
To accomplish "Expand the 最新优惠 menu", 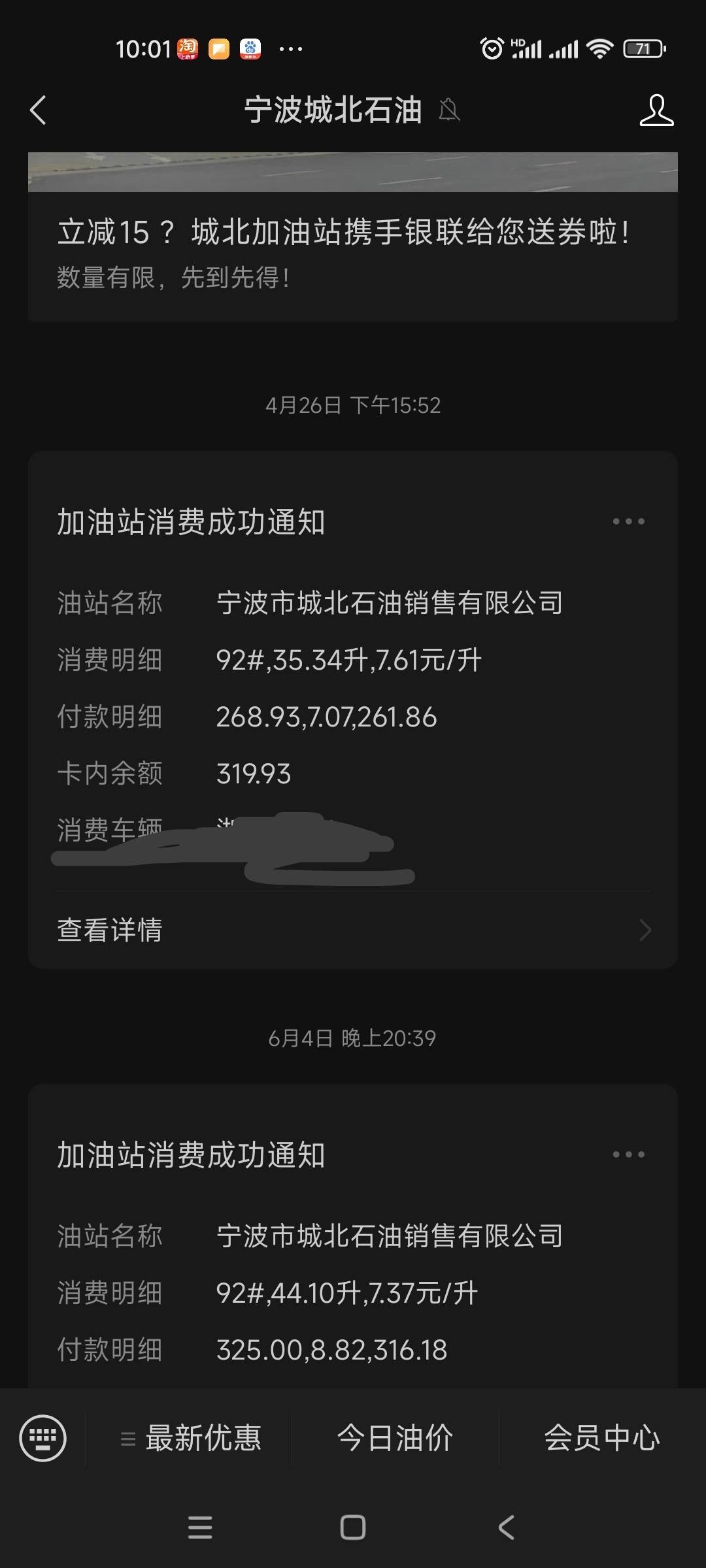I will [191, 1438].
